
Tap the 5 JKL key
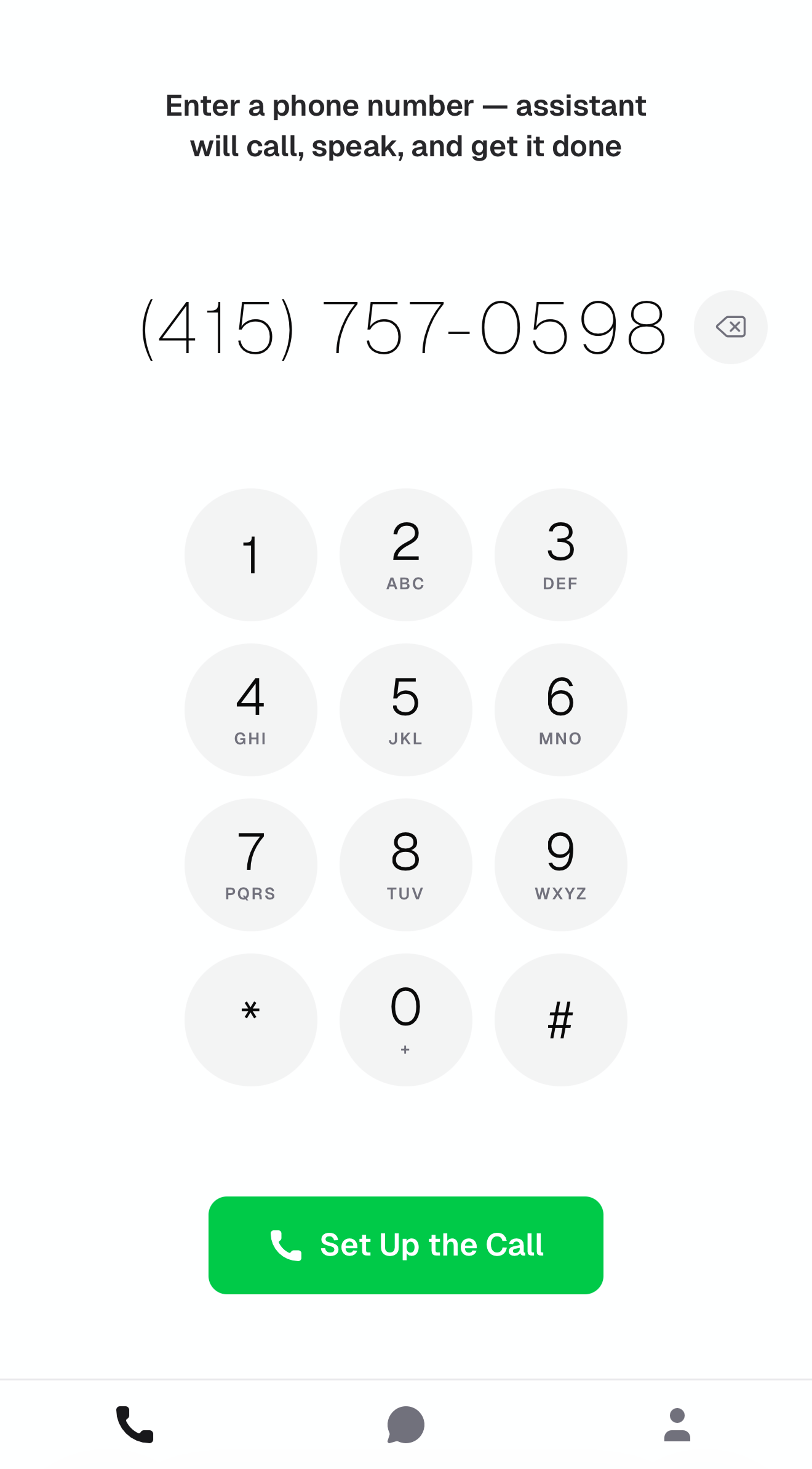pyautogui.click(x=406, y=710)
